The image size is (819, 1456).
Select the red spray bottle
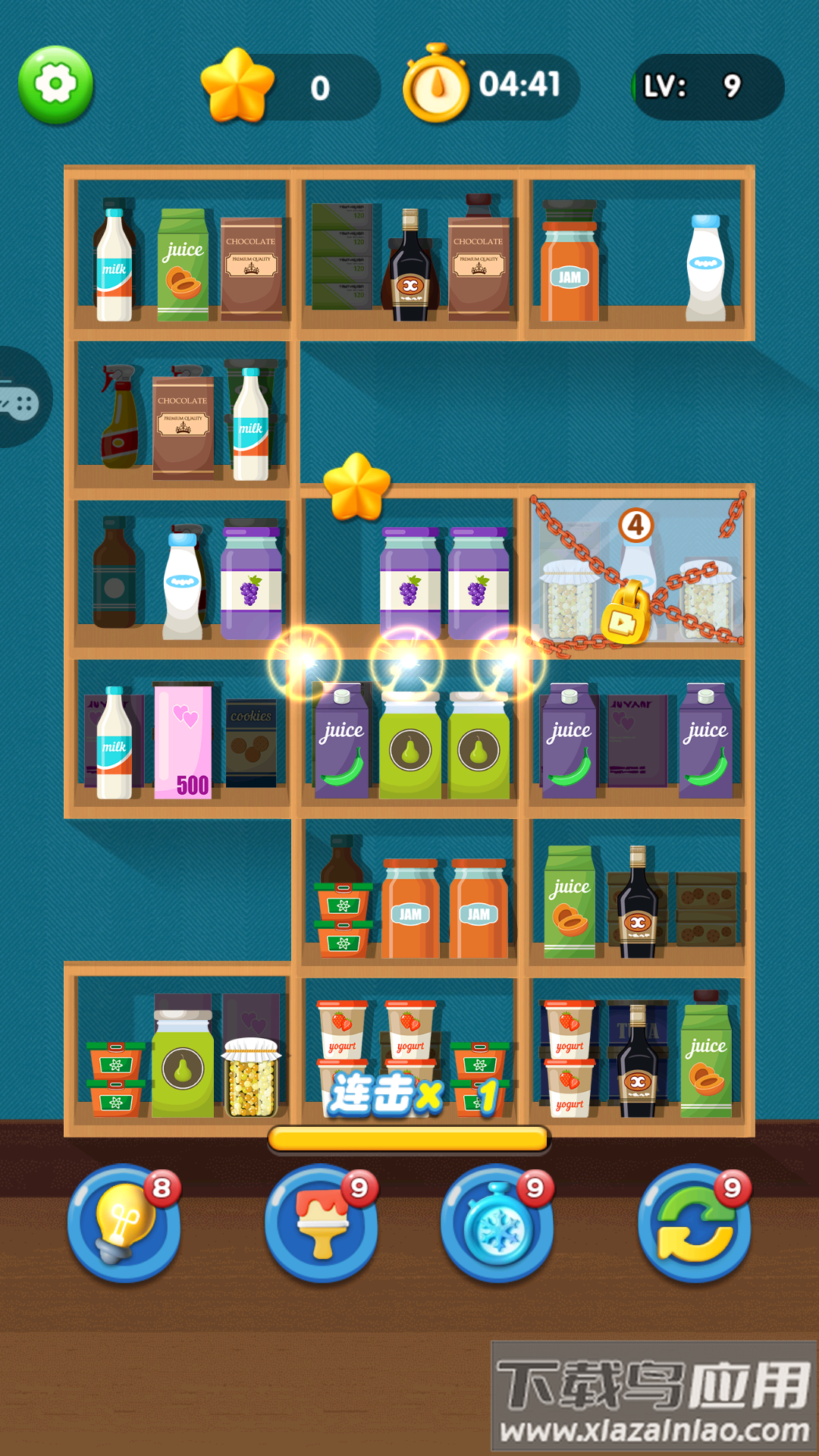(x=120, y=417)
